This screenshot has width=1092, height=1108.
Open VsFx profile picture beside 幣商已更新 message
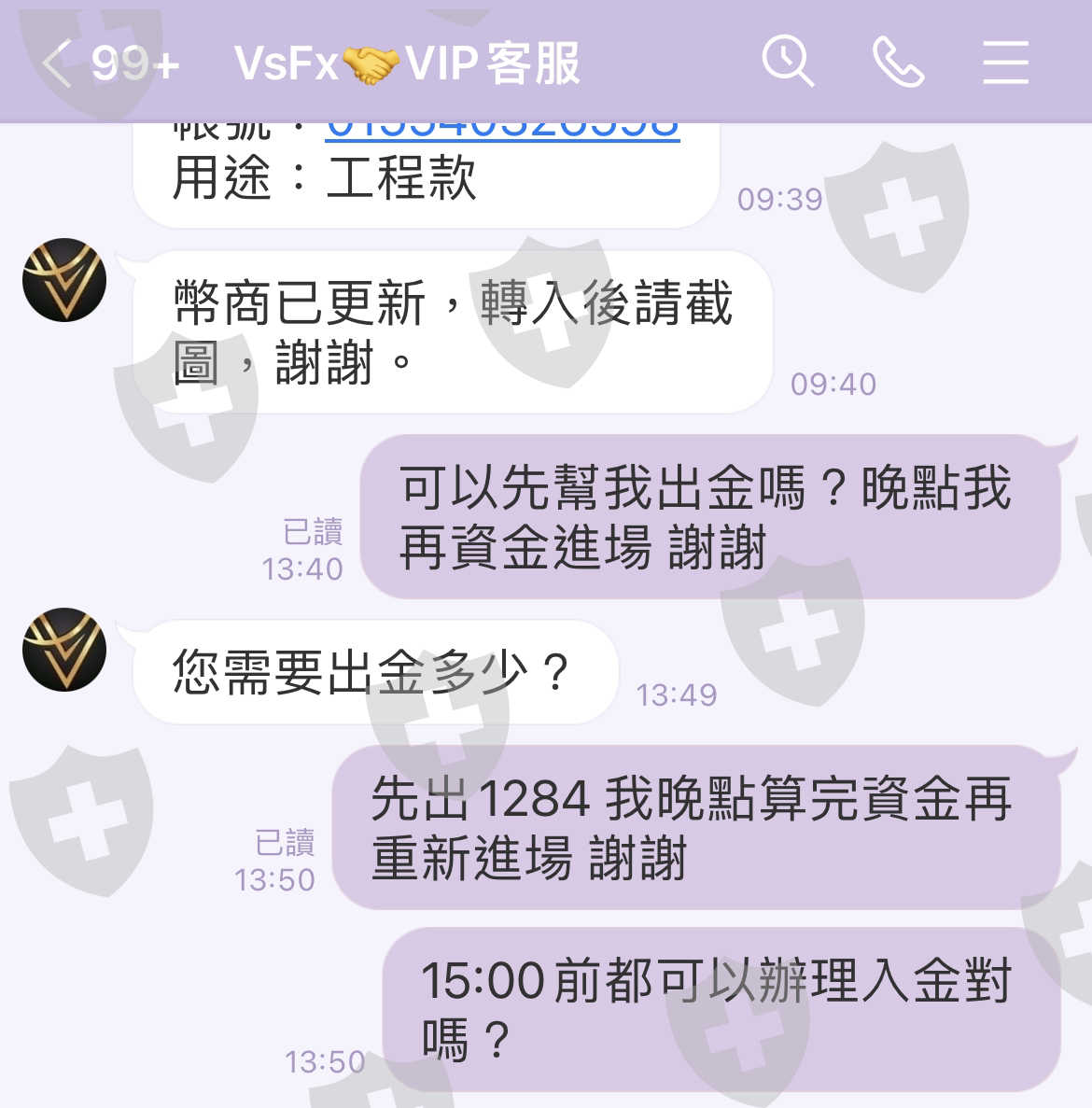[64, 280]
